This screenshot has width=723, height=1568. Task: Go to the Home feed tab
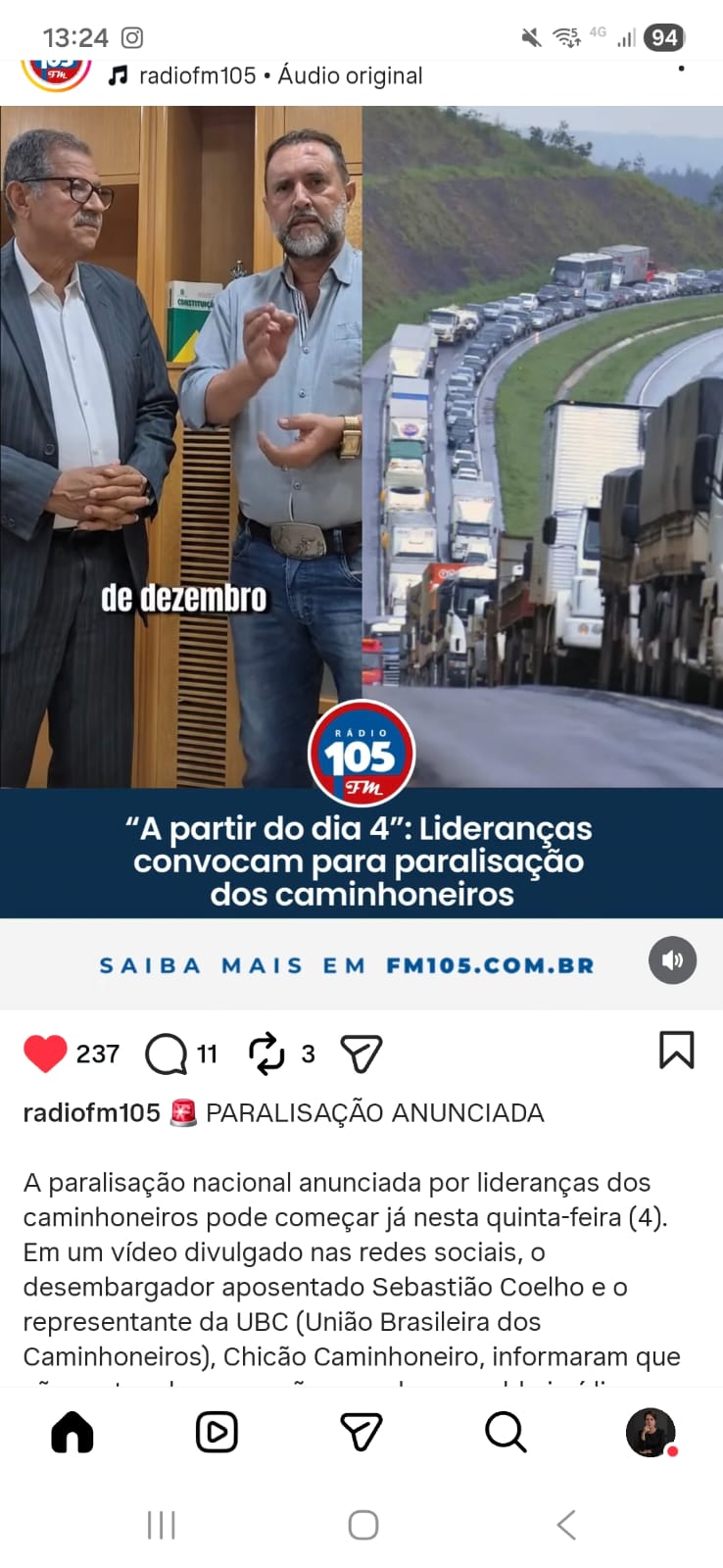point(72,1432)
